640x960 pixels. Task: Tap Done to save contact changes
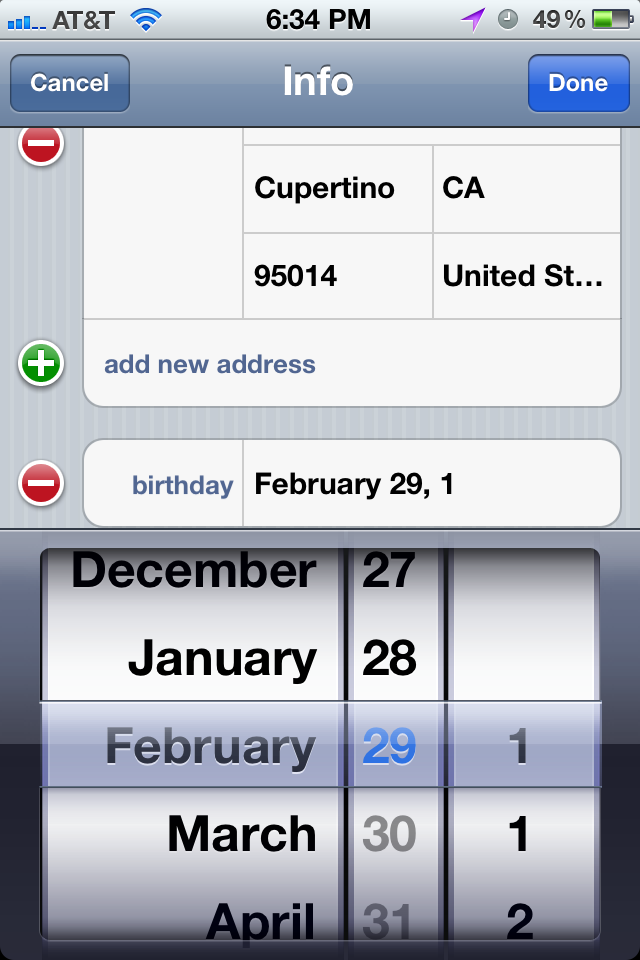pos(577,83)
